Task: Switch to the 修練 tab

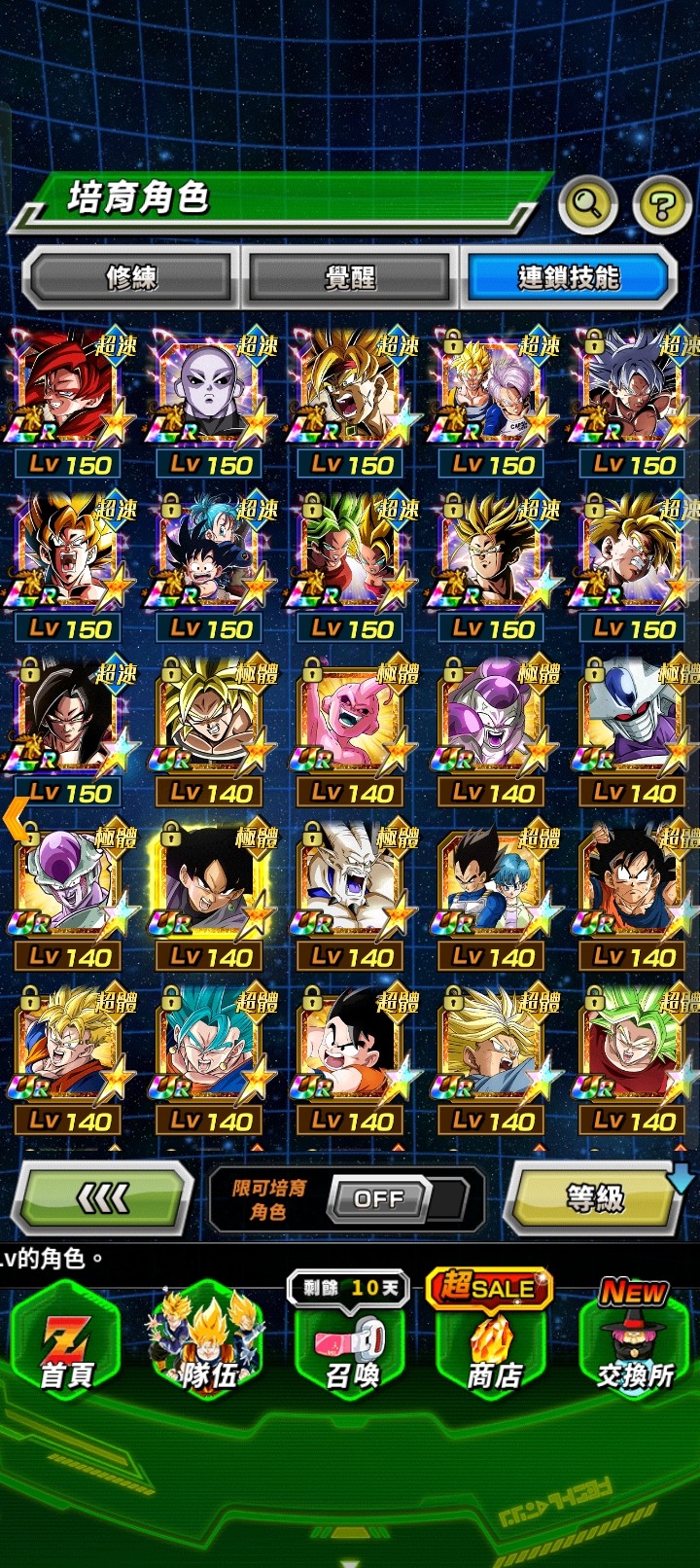Action: click(x=131, y=278)
